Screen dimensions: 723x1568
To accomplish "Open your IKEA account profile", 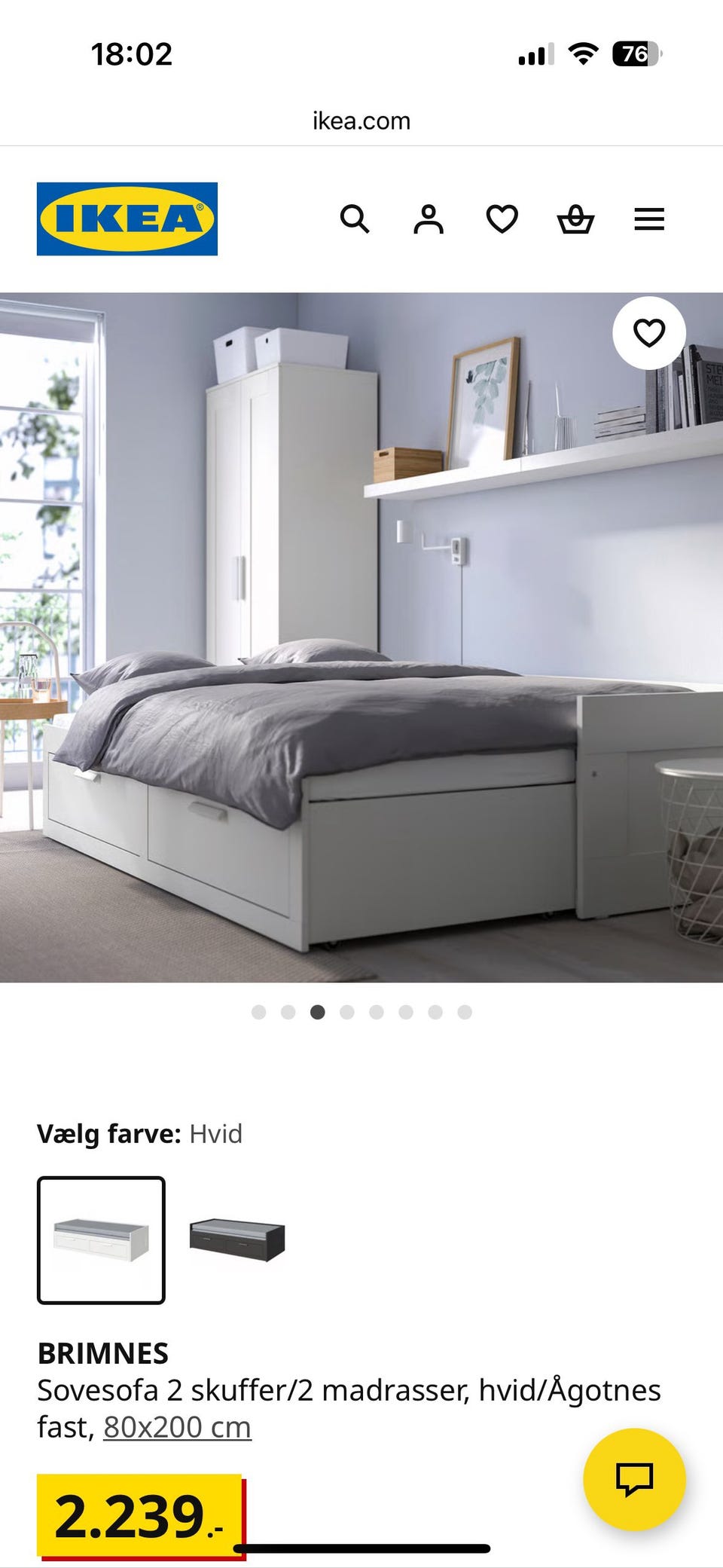I will pos(429,219).
